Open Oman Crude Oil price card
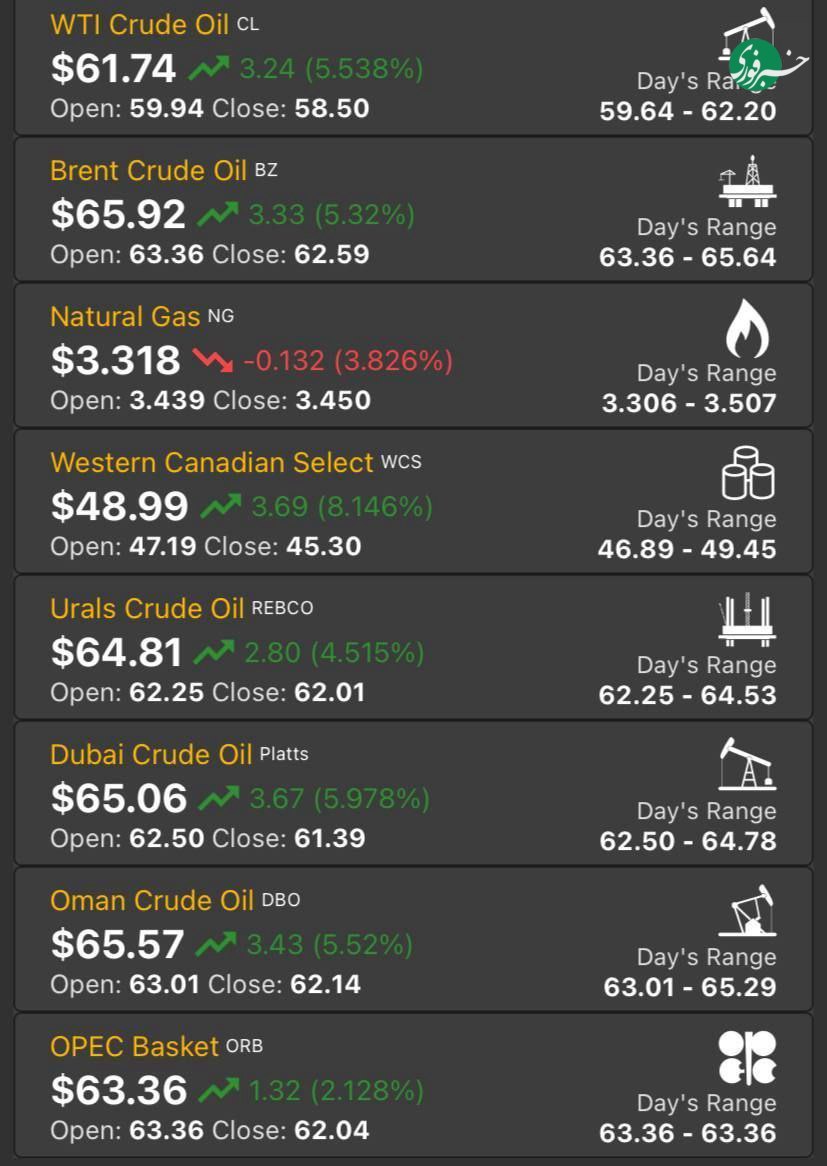The width and height of the screenshot is (827, 1166). tap(413, 941)
